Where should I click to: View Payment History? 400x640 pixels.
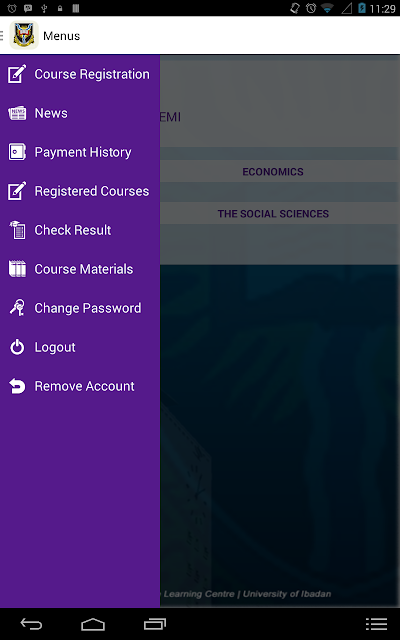[x=80, y=152]
